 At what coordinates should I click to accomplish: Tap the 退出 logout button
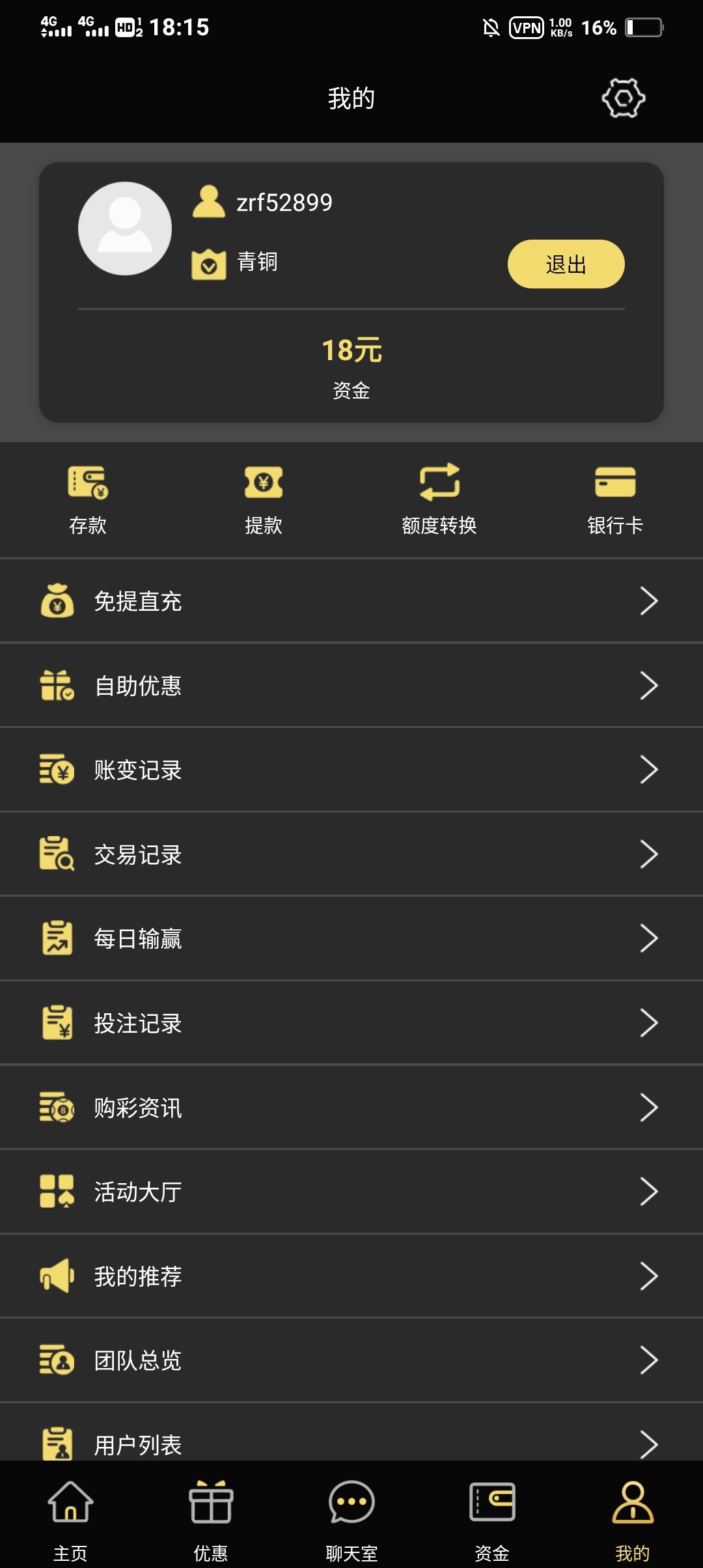point(566,264)
